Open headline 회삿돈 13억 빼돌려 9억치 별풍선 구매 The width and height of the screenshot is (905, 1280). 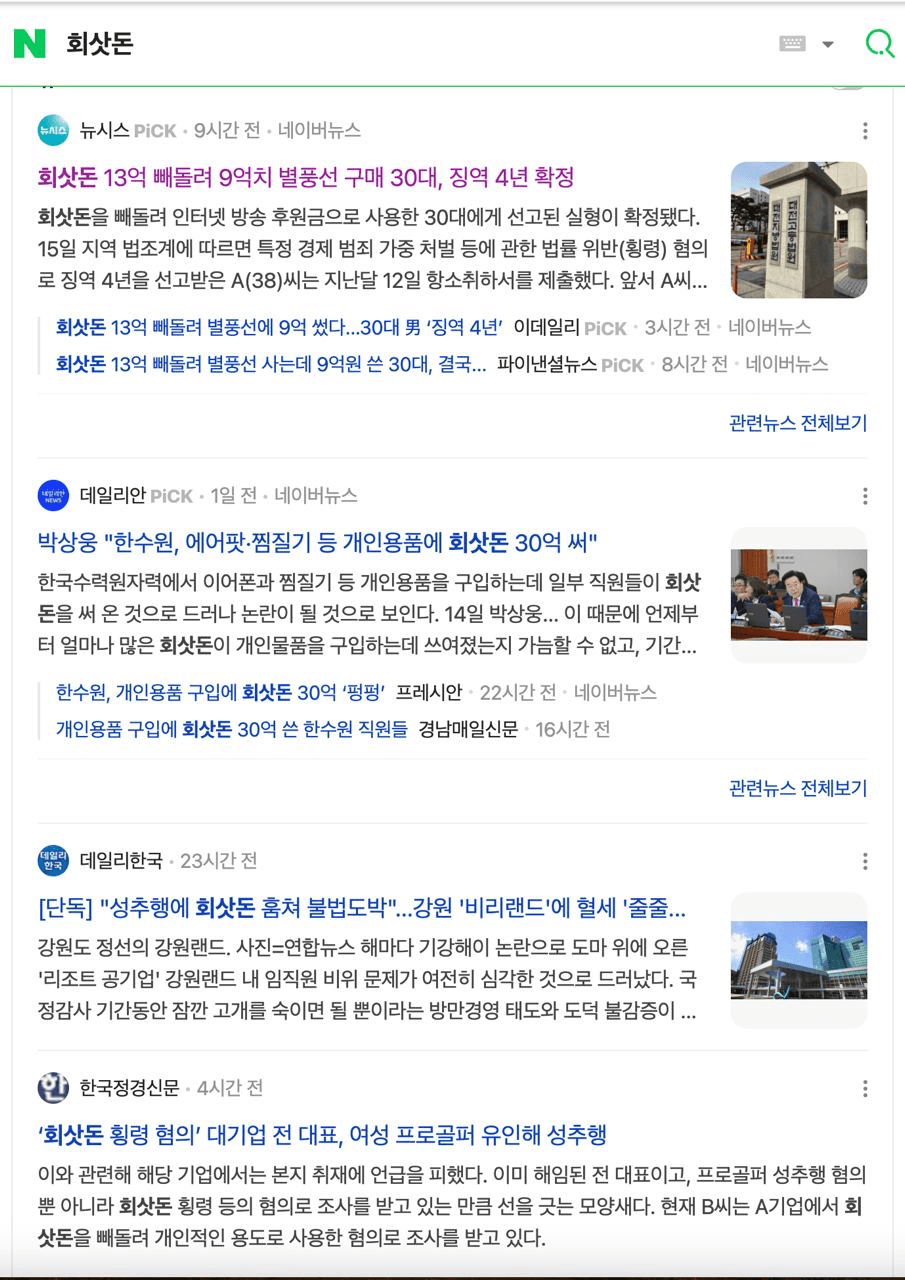point(305,178)
